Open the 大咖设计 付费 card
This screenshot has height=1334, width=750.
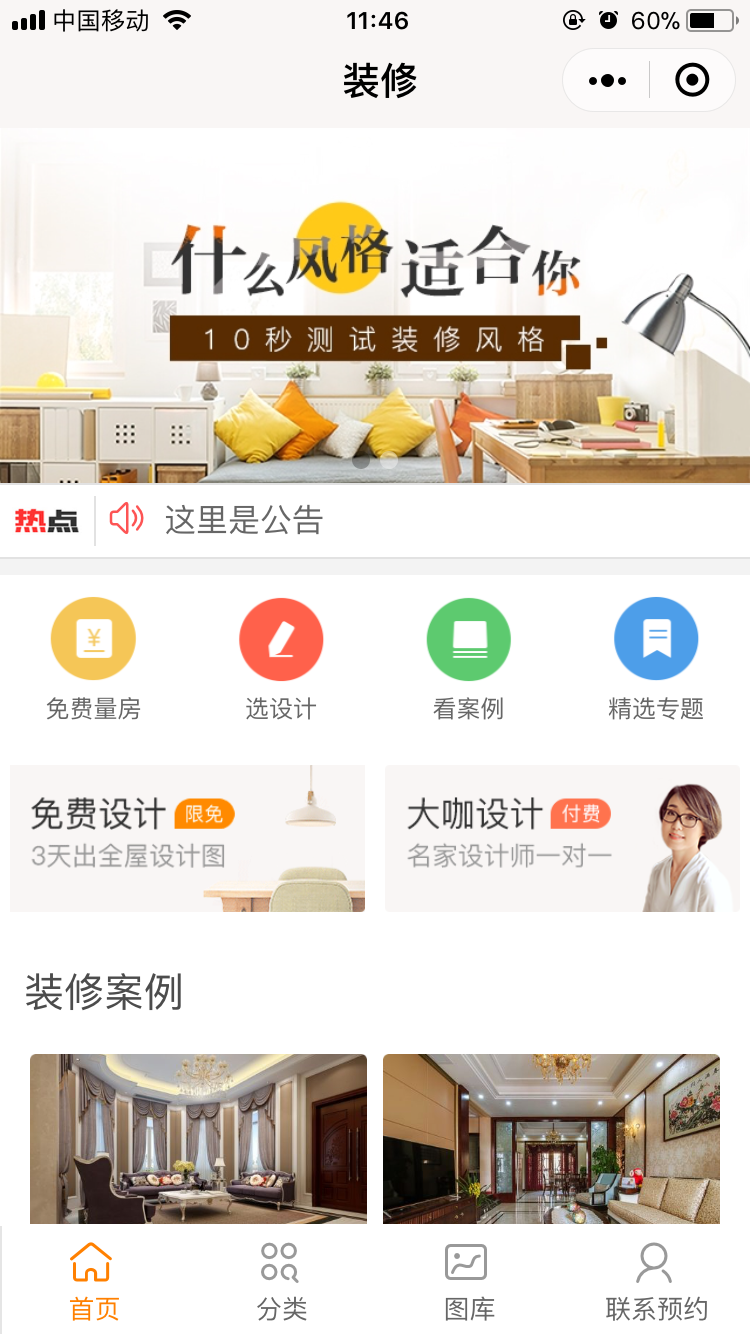pos(562,838)
